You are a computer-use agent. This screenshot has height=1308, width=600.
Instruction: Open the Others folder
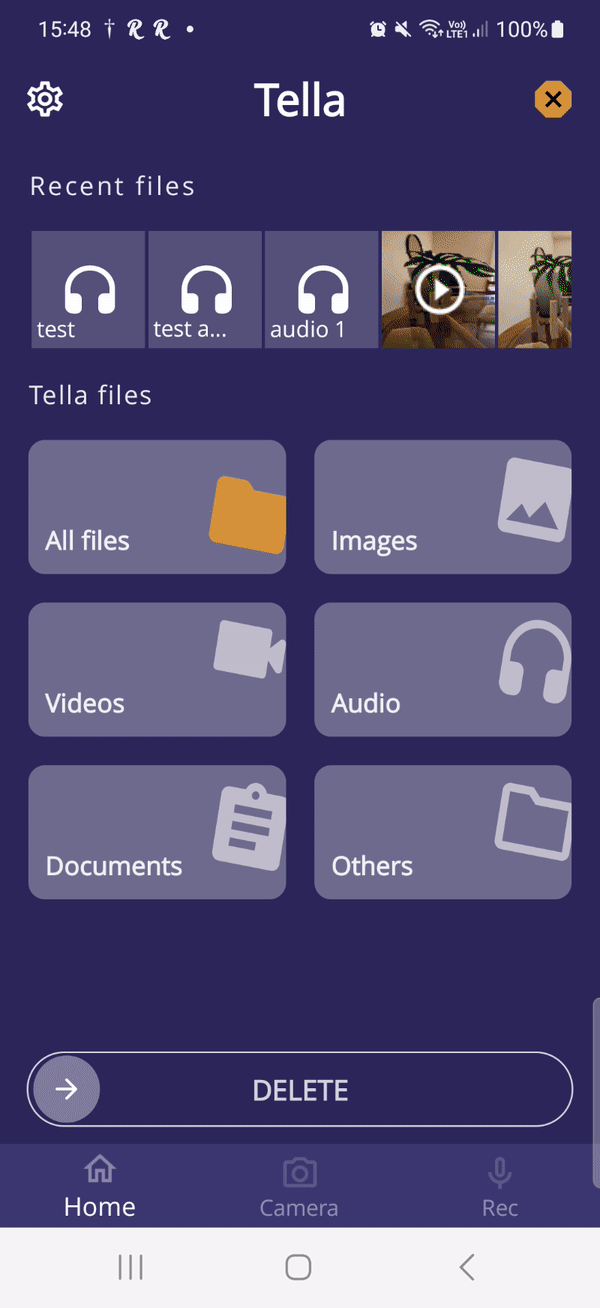coord(443,832)
